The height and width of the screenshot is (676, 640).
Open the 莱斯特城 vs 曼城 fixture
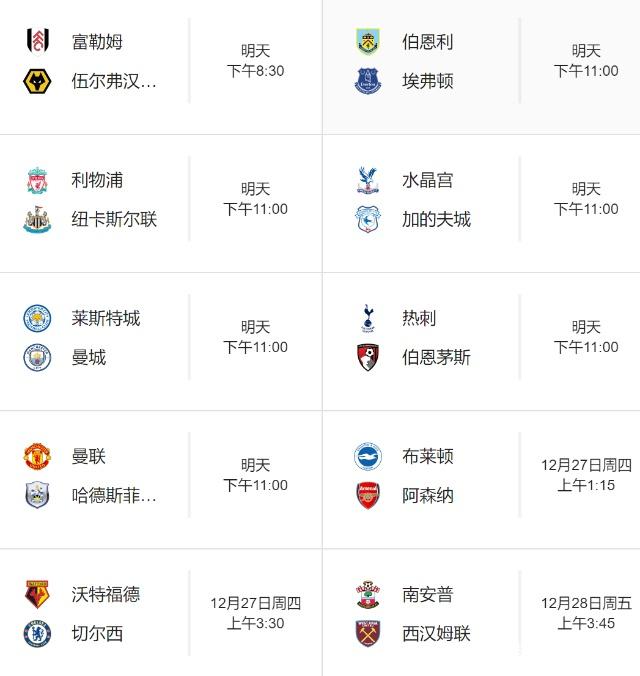click(x=160, y=338)
